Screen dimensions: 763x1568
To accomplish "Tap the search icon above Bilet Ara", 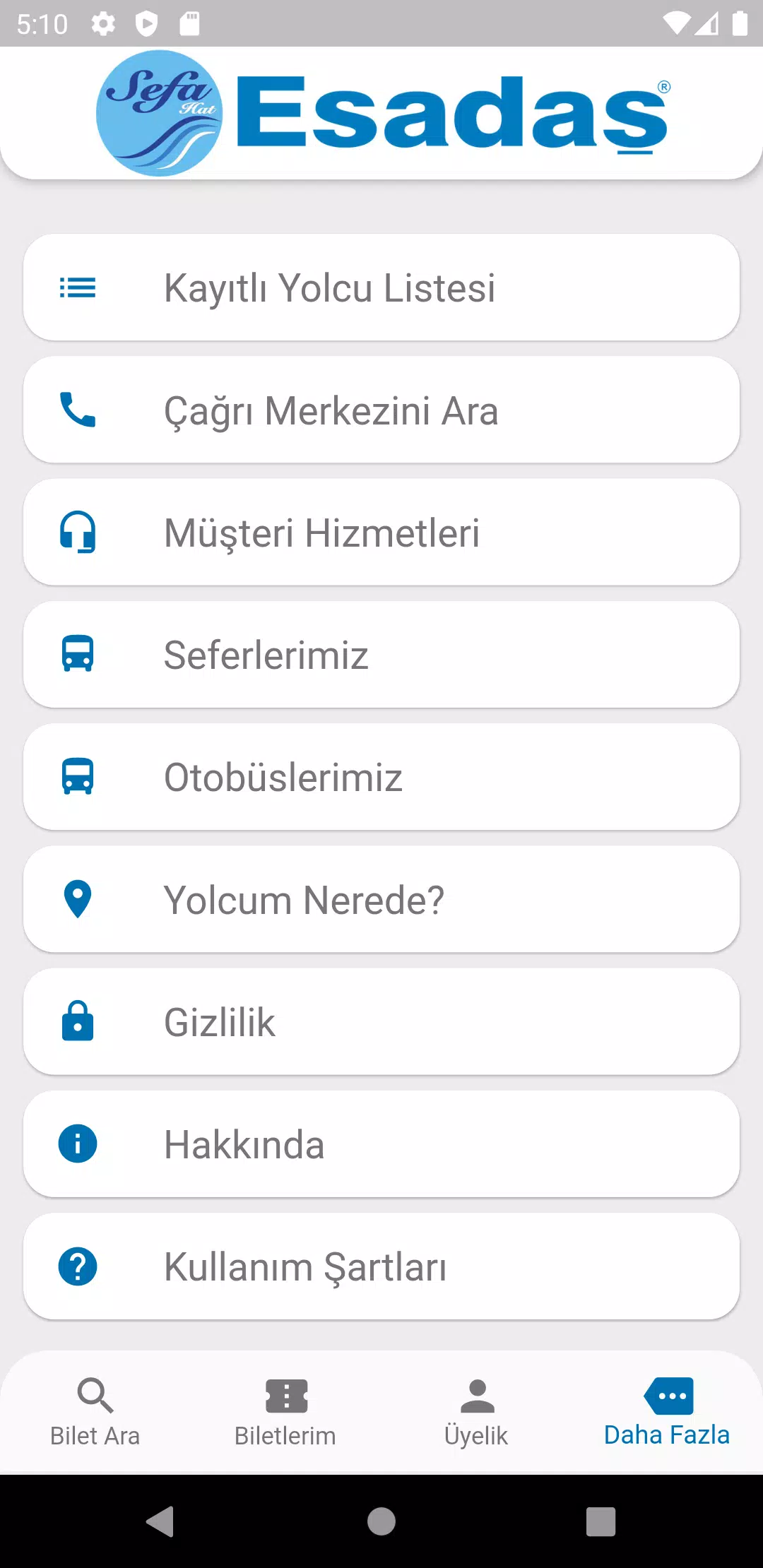I will click(x=95, y=1395).
